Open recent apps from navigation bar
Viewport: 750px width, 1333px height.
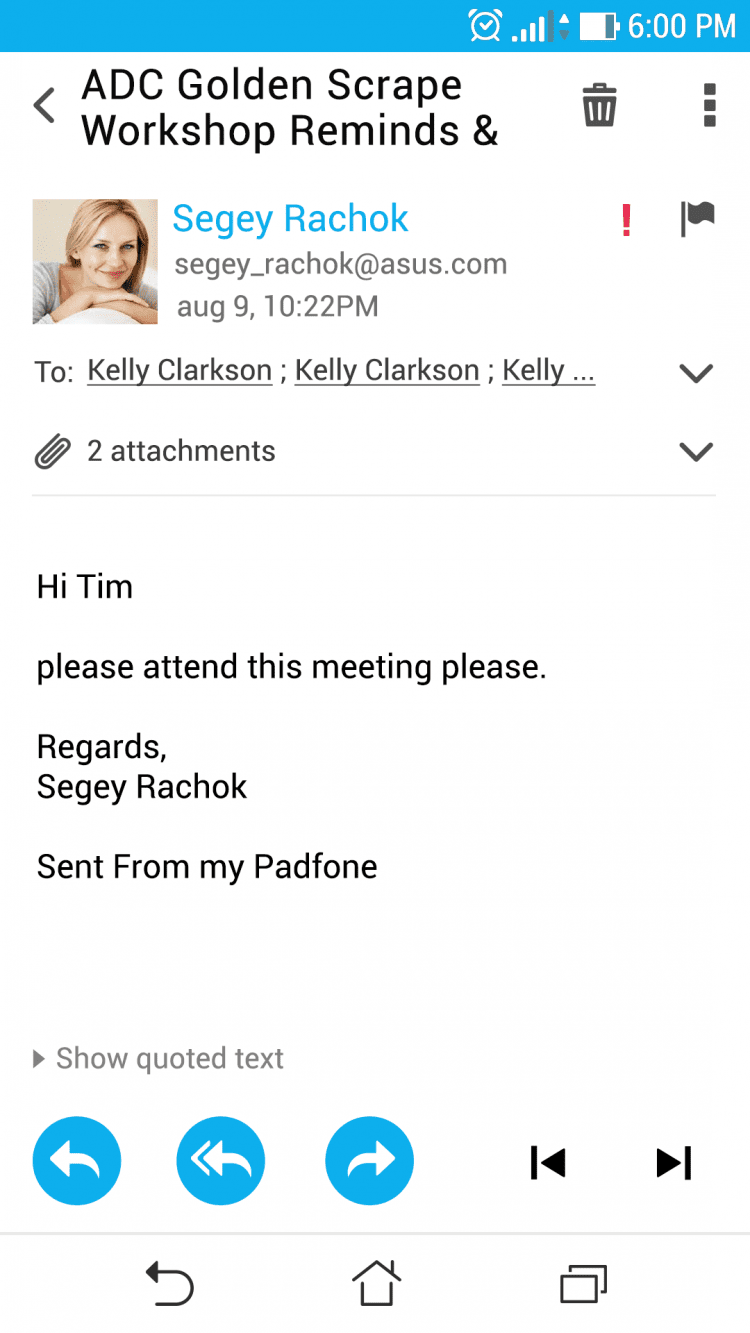(583, 1283)
